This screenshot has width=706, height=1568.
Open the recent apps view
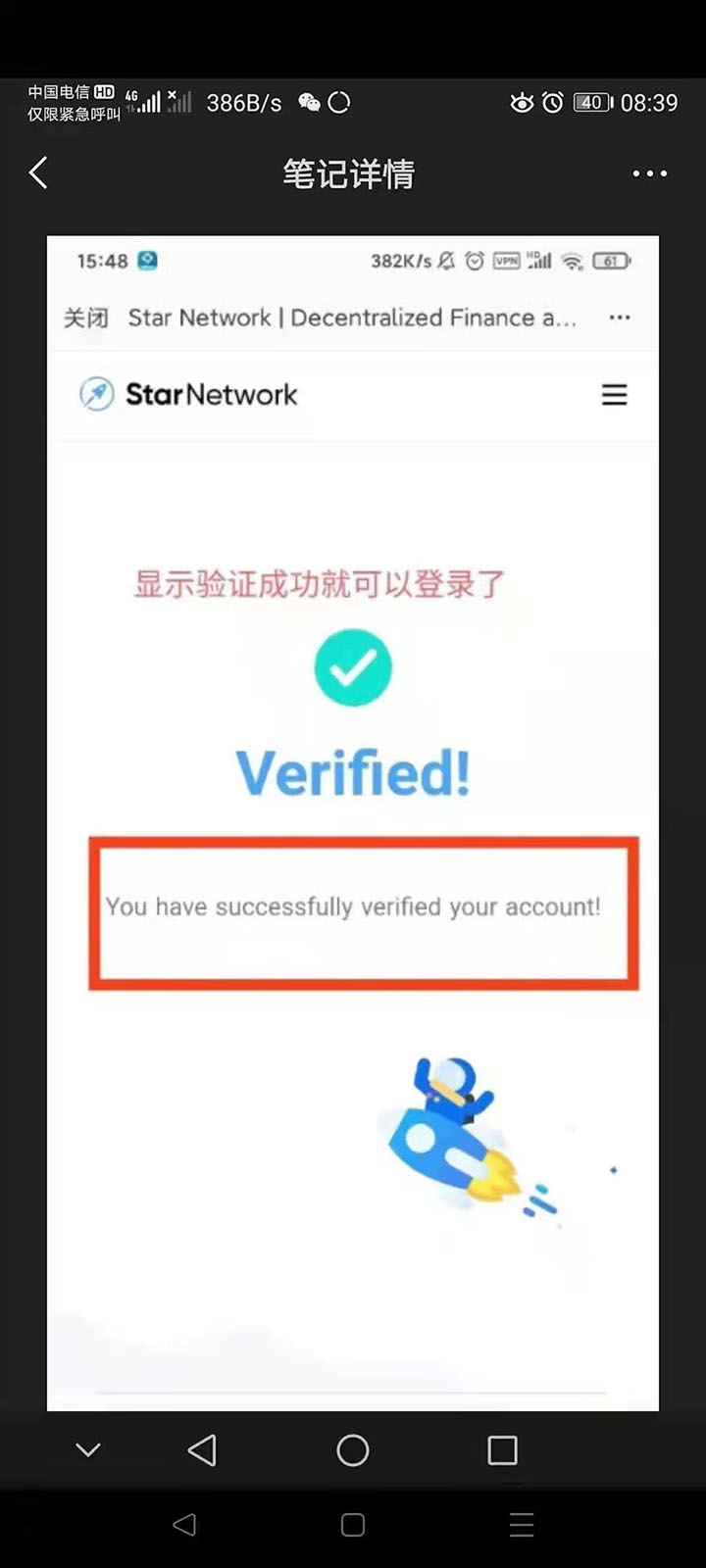[502, 1449]
